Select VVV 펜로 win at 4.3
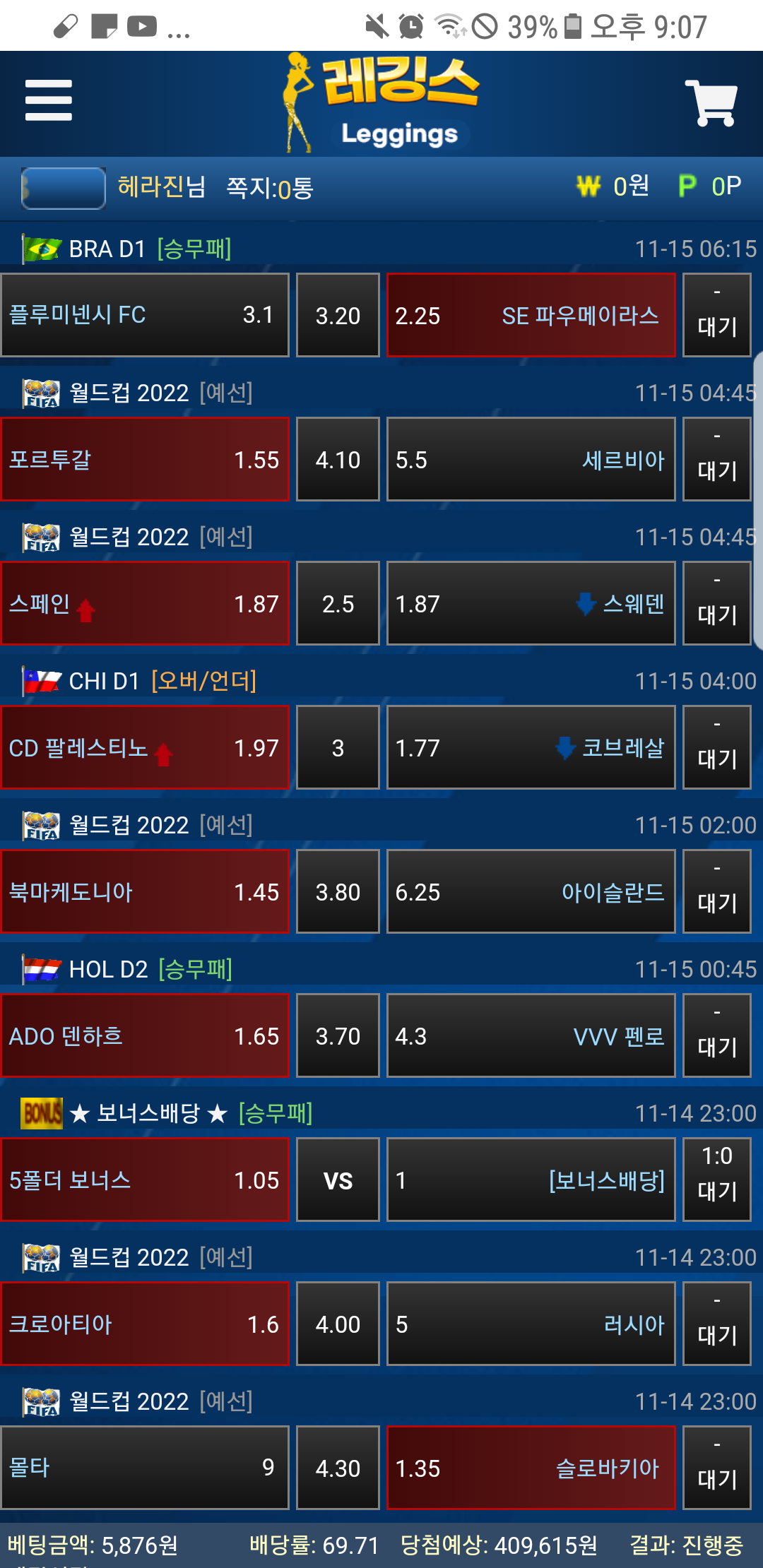Screen dimensions: 763x1568 coord(531,1035)
